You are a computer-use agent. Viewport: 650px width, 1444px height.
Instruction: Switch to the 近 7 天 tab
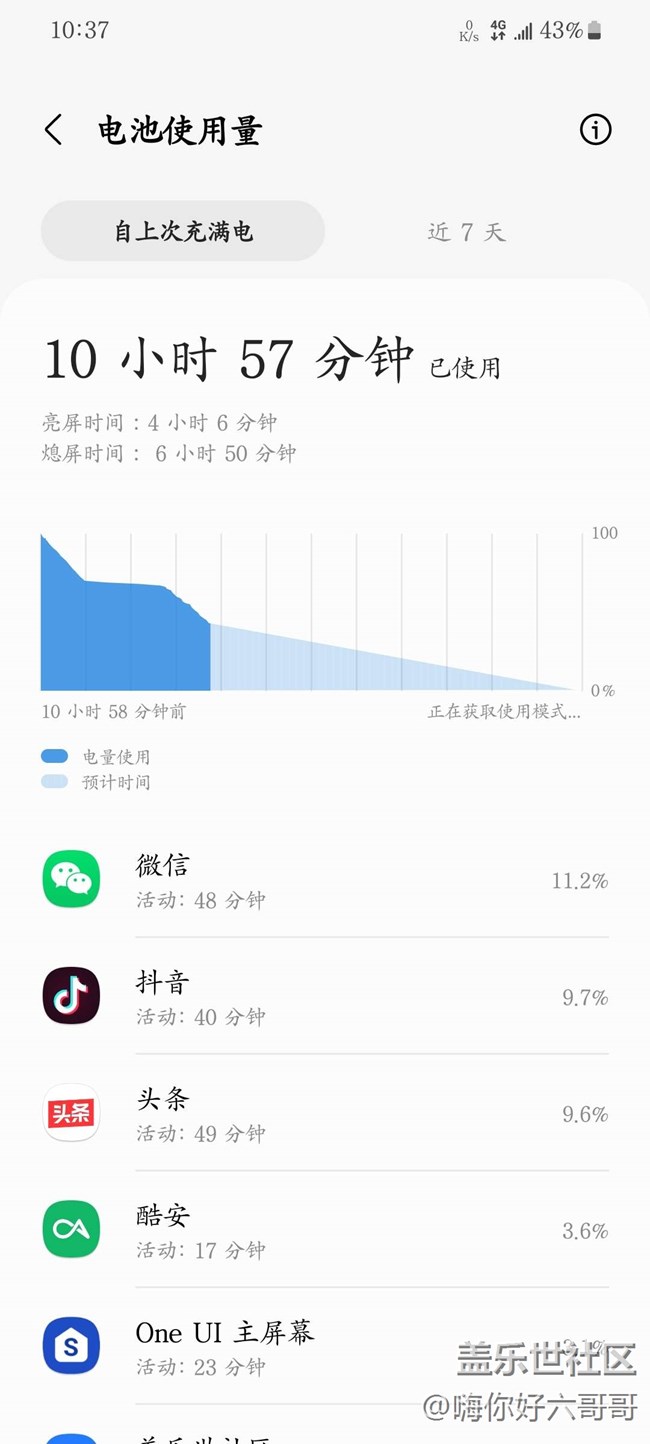pyautogui.click(x=467, y=232)
